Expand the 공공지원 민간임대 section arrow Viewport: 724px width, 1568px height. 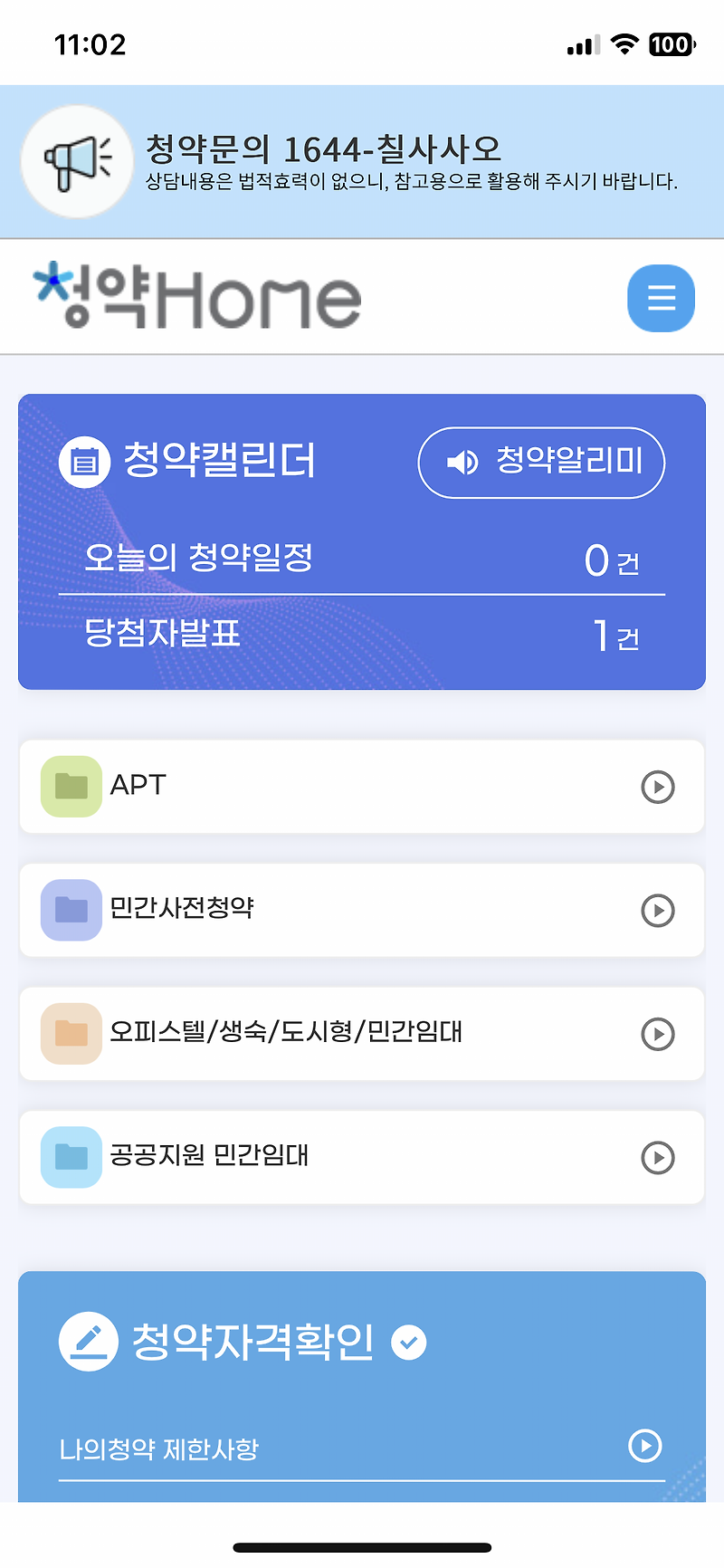pyautogui.click(x=658, y=1157)
